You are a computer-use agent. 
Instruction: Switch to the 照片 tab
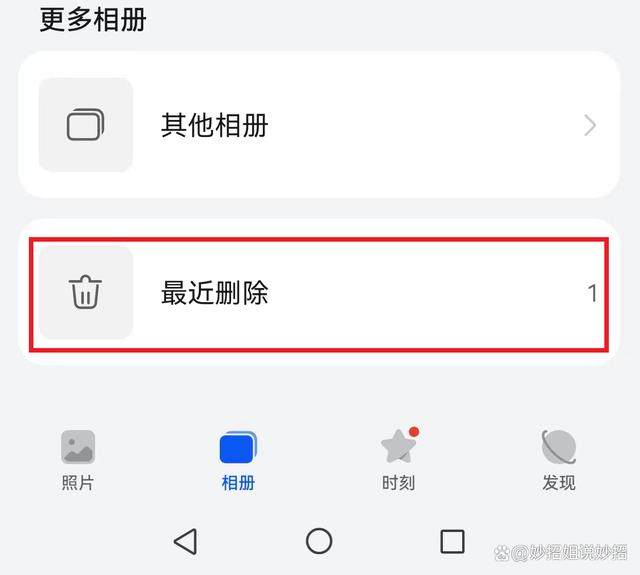point(78,459)
